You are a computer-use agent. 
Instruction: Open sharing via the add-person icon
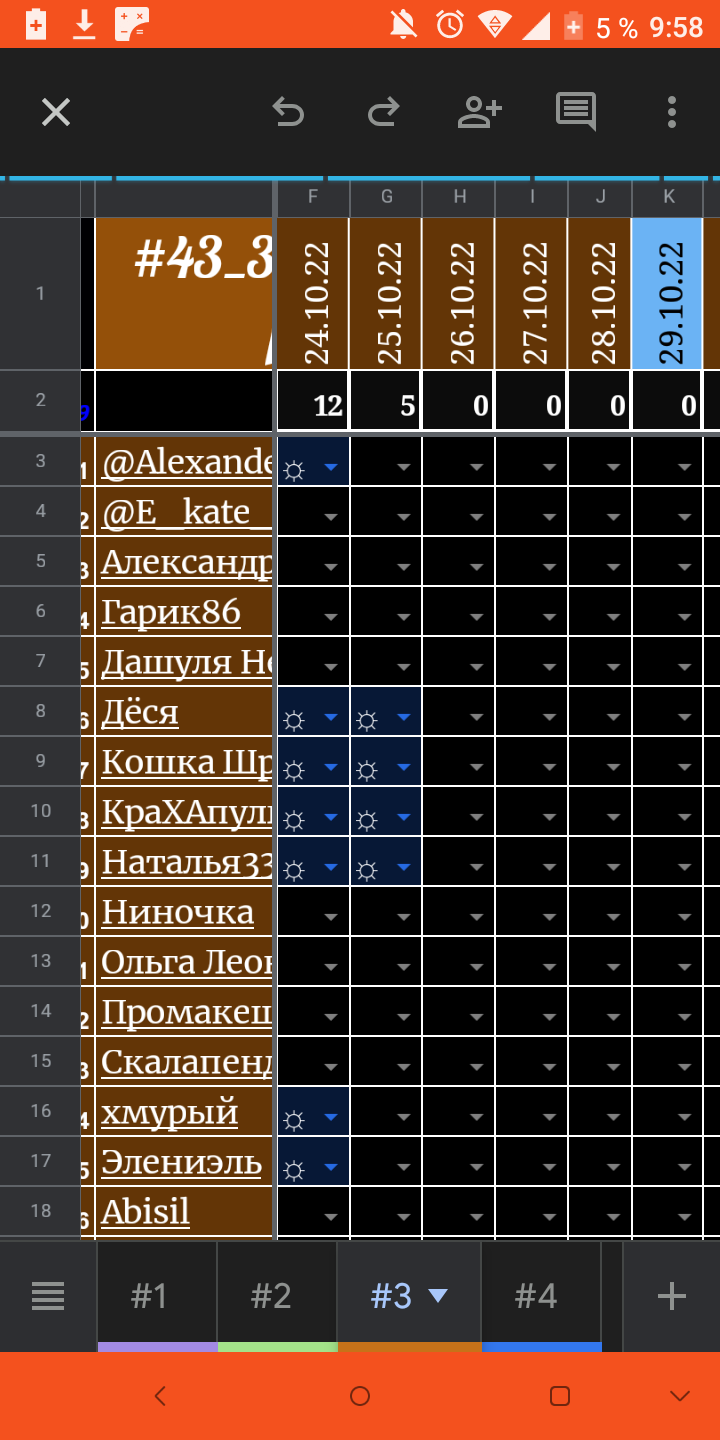coord(480,112)
